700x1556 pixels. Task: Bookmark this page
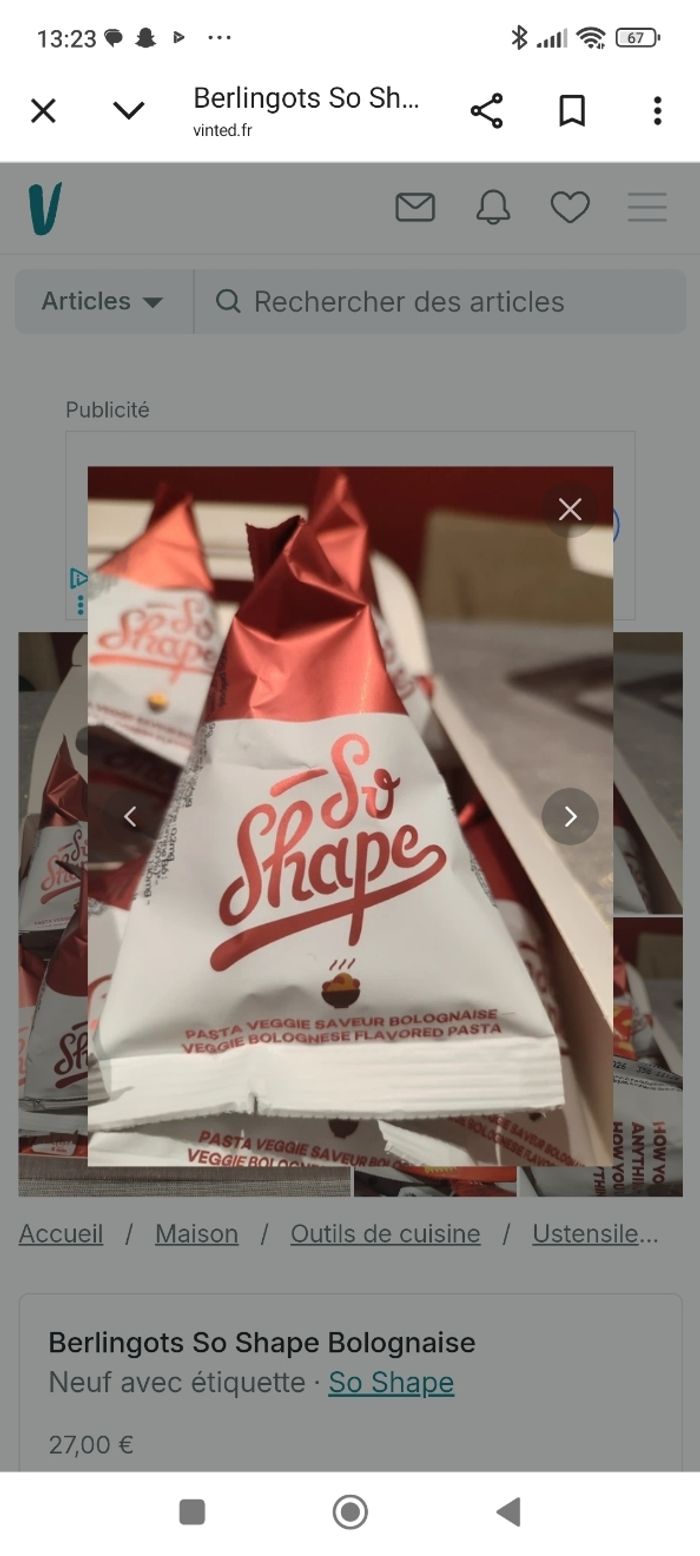[x=572, y=111]
